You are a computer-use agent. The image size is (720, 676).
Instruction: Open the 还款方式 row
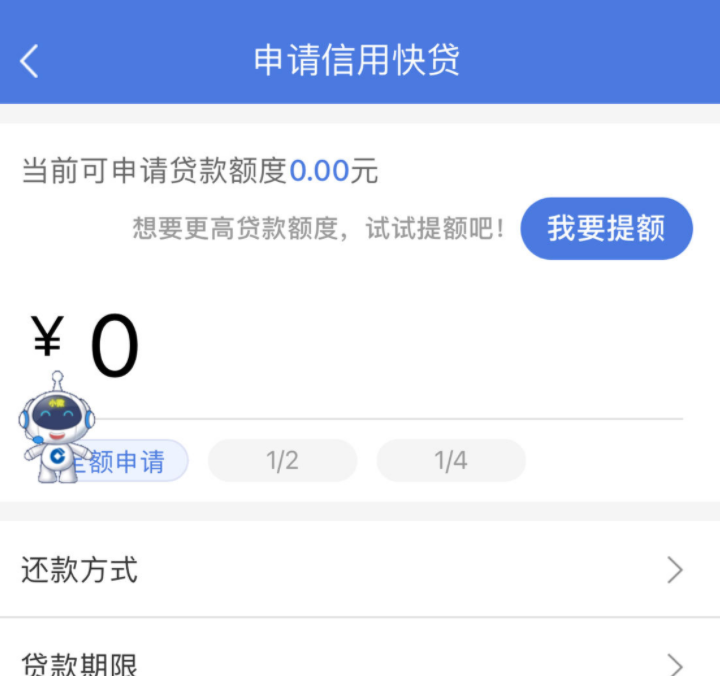click(360, 571)
